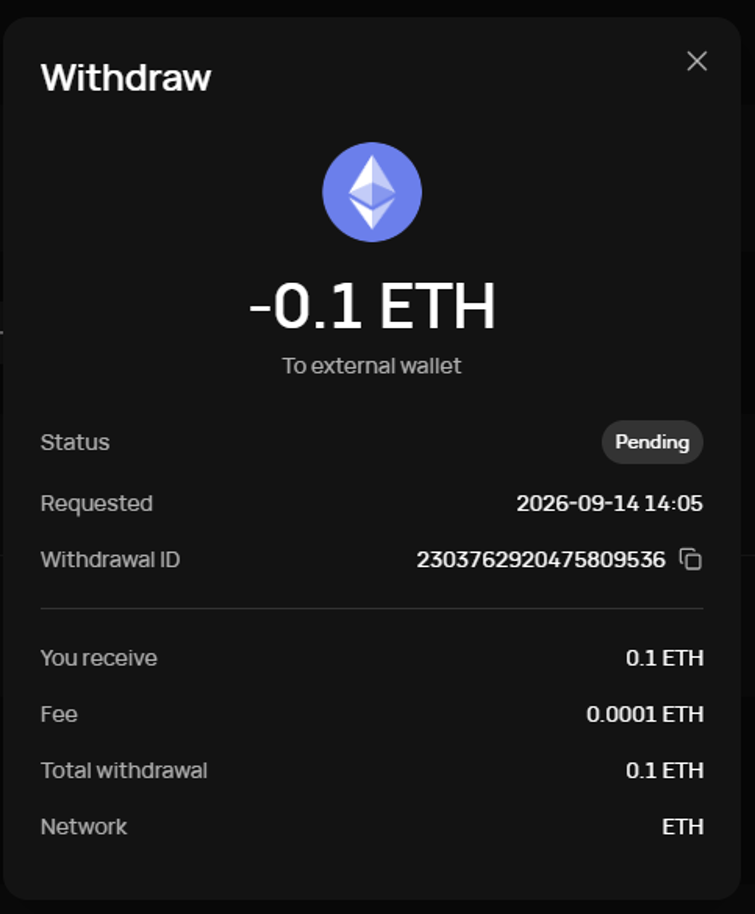Viewport: 755px width, 914px height.
Task: Close the Withdraw dialog
Action: 697,61
